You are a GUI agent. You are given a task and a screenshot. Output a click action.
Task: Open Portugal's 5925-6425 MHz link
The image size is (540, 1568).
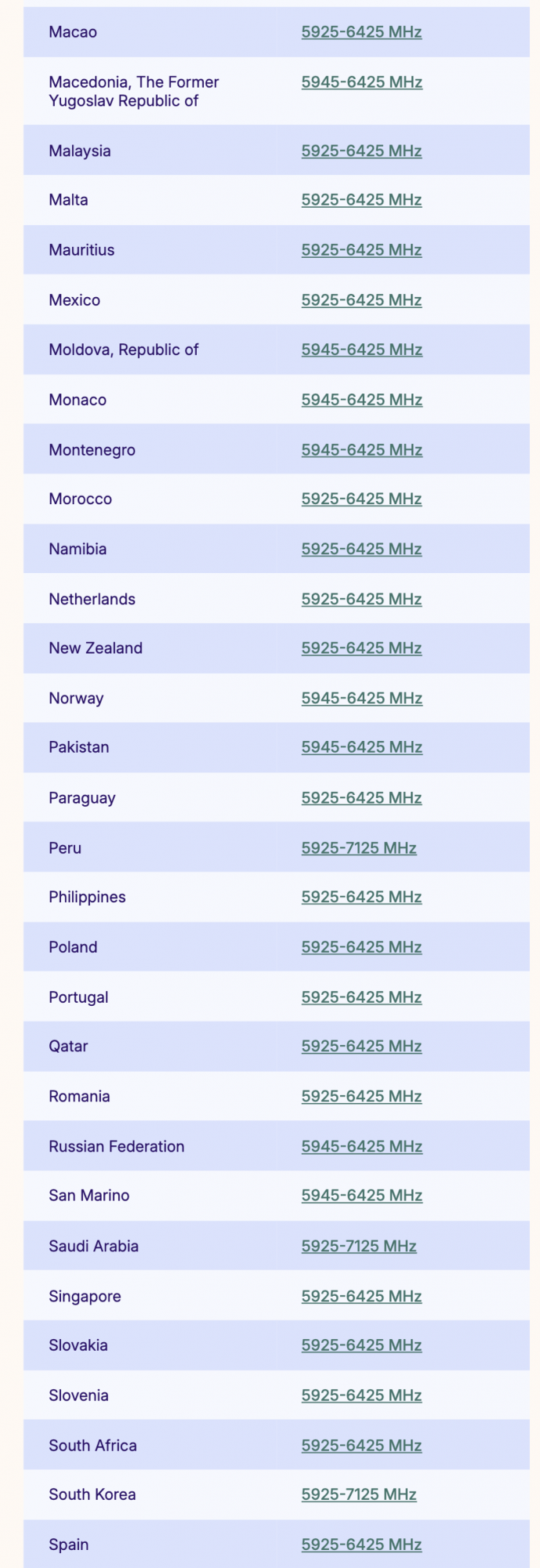click(361, 997)
